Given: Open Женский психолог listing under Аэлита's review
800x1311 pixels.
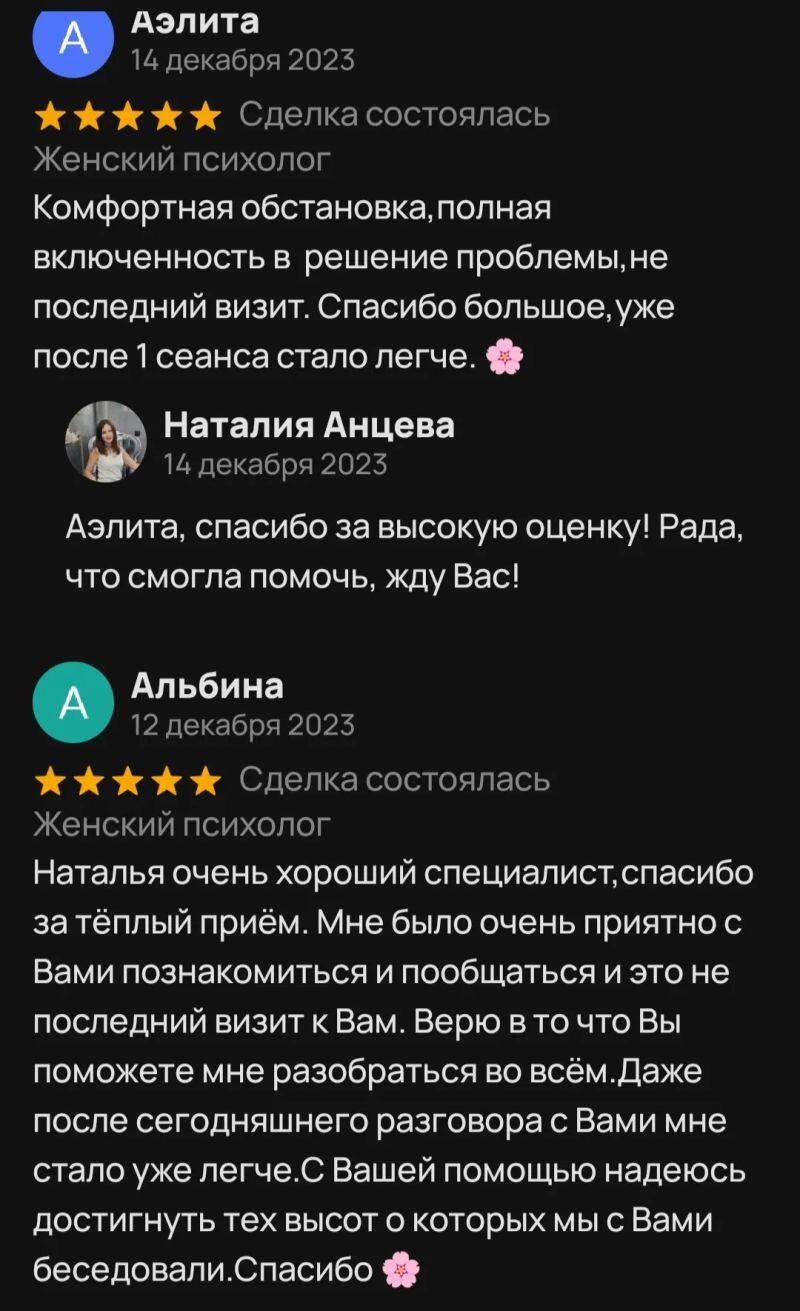Looking at the screenshot, I should (182, 160).
